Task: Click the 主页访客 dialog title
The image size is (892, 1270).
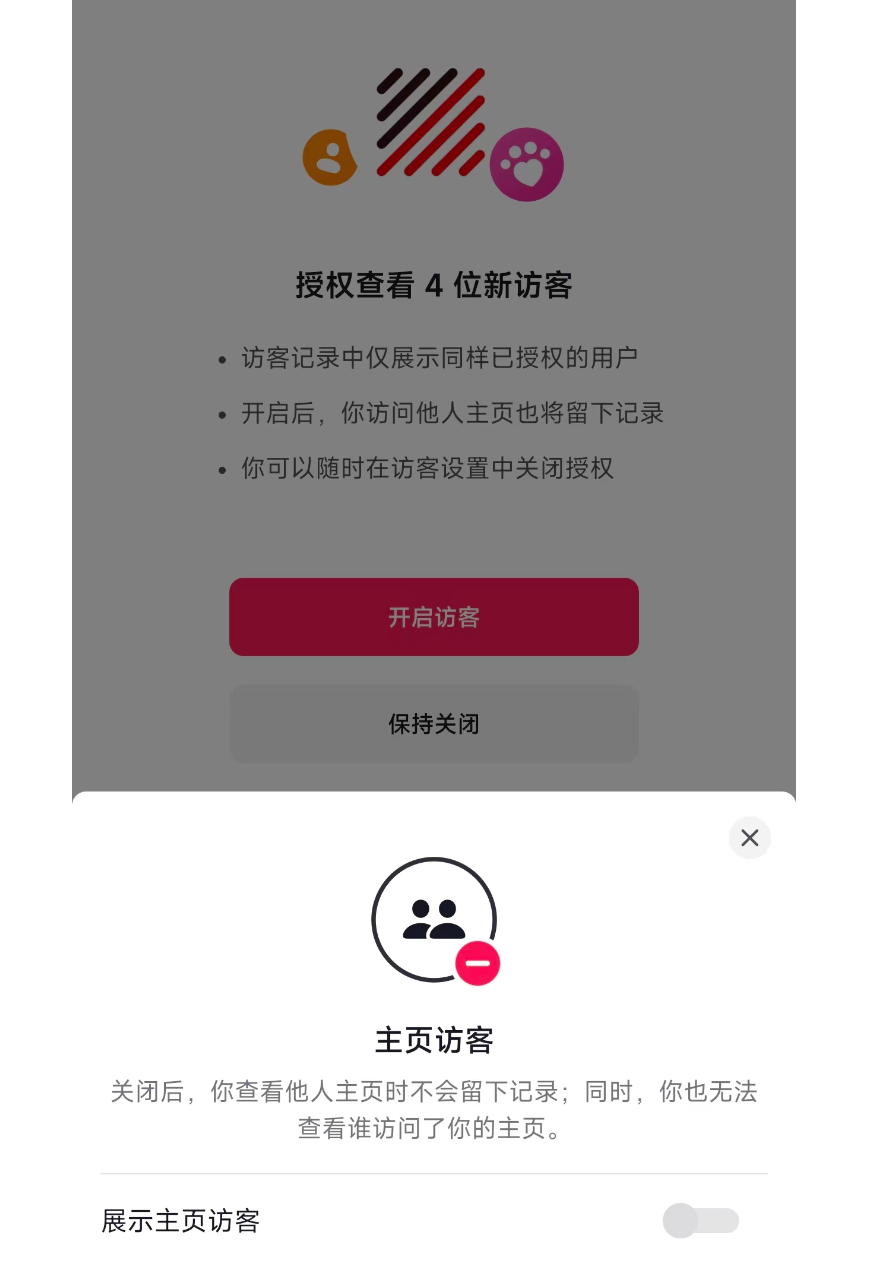Action: click(x=433, y=1040)
